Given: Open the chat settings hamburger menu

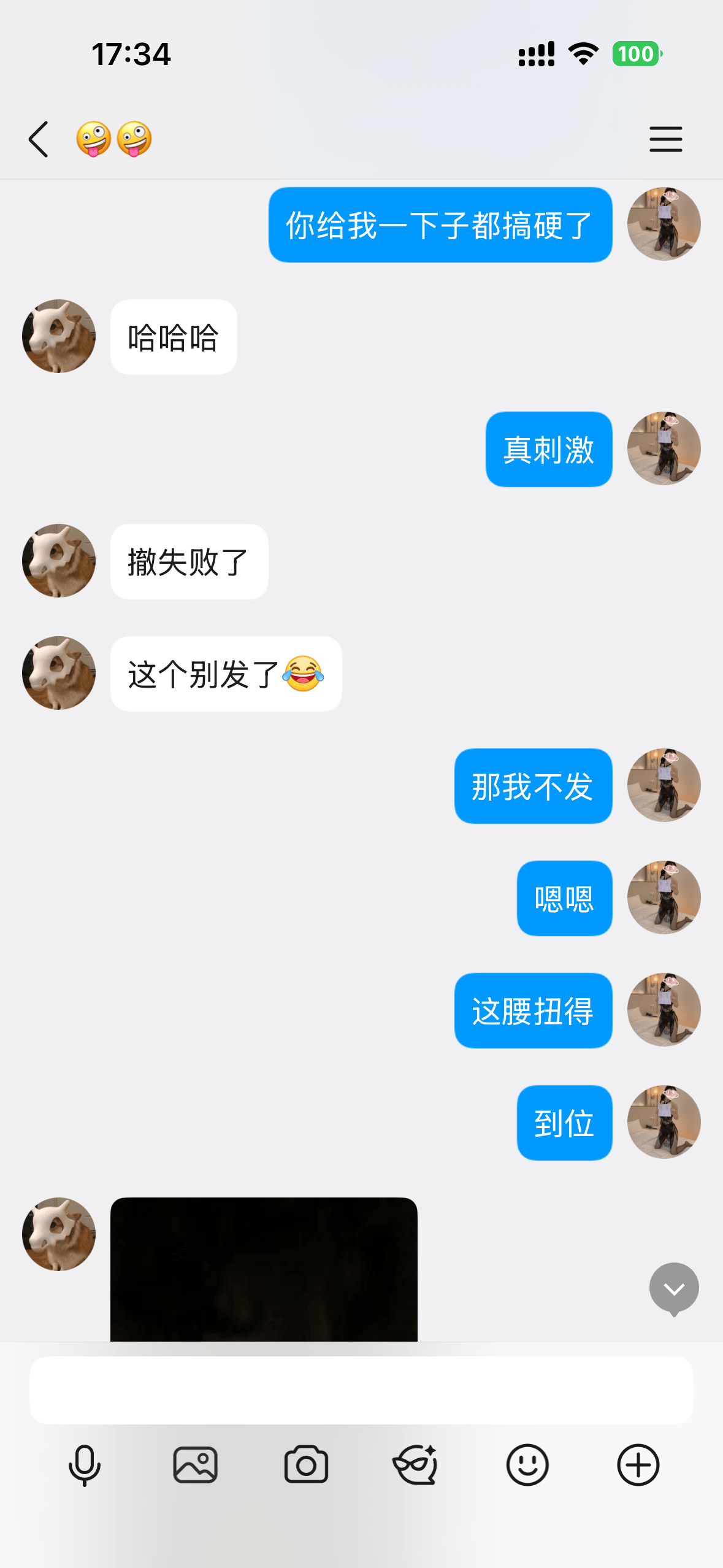Looking at the screenshot, I should tap(665, 139).
